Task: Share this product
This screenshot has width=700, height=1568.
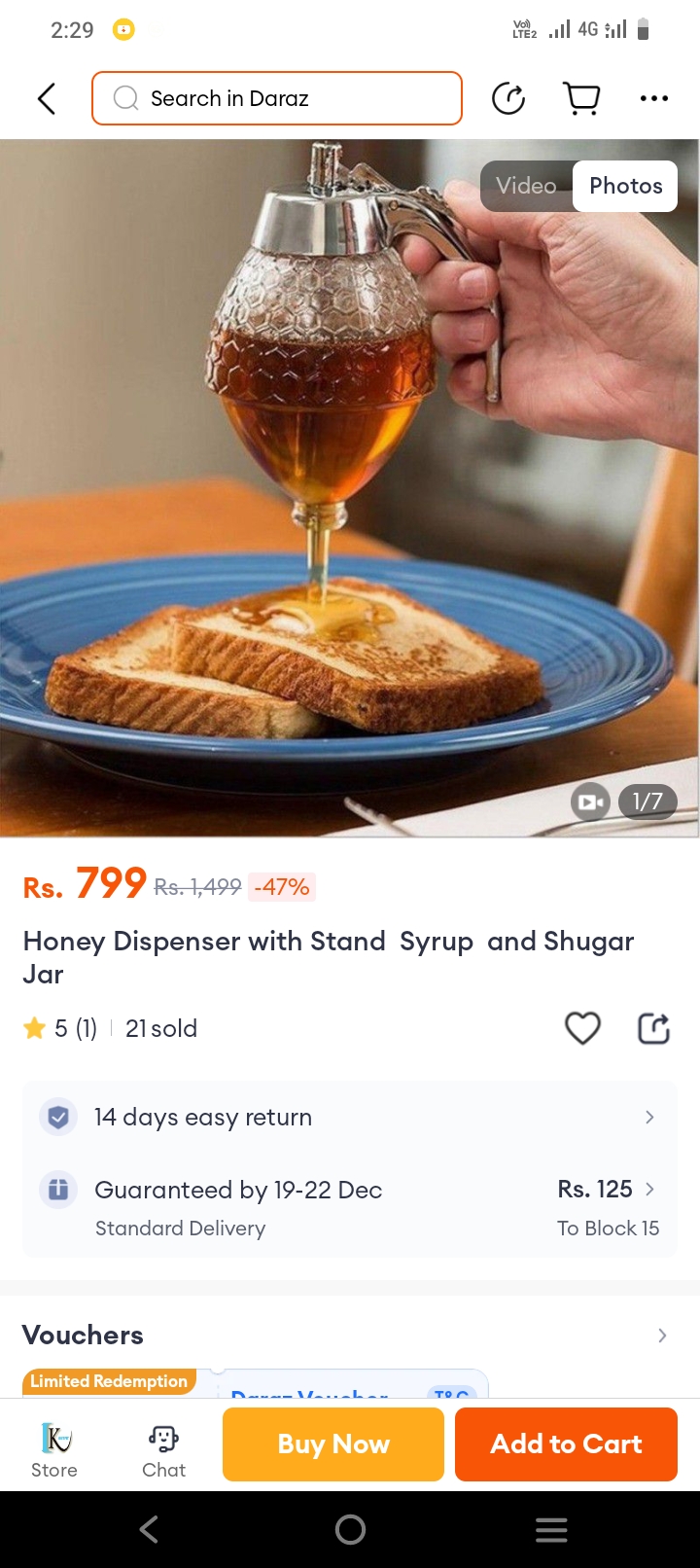Action: [x=653, y=1028]
